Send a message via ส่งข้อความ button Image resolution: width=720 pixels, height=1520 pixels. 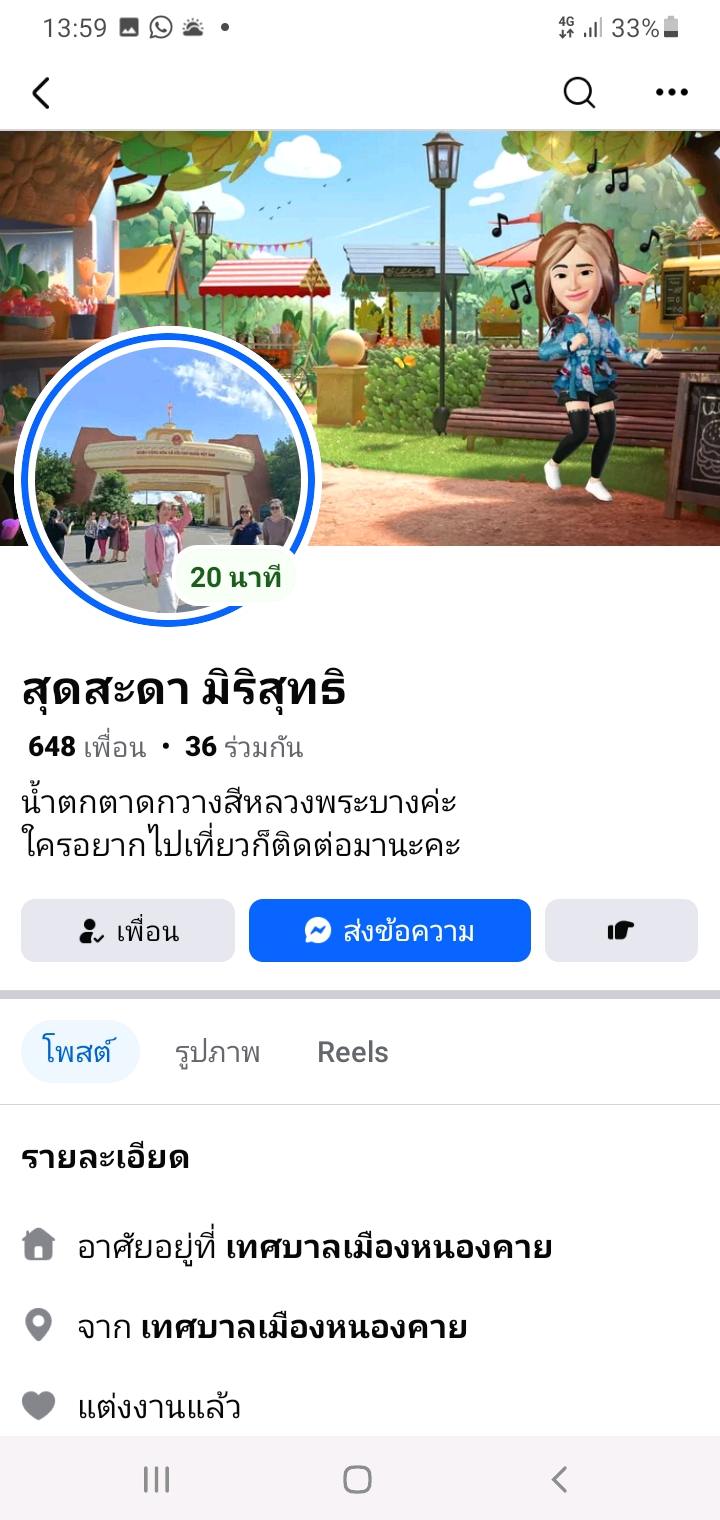pyautogui.click(x=390, y=931)
